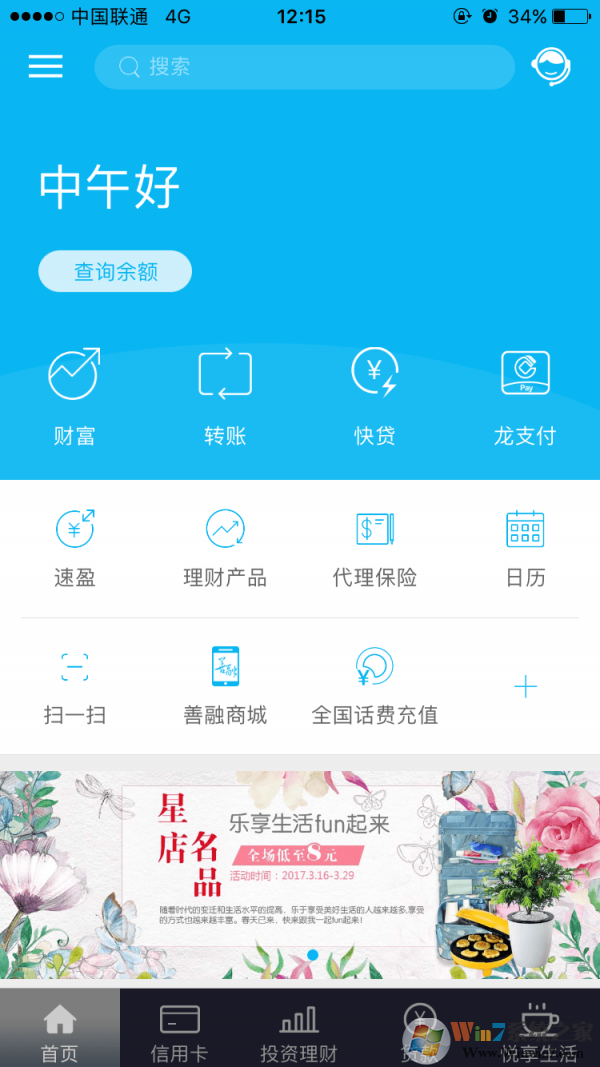Go to 理财产品 financial products
This screenshot has width=600, height=1067.
click(x=225, y=548)
